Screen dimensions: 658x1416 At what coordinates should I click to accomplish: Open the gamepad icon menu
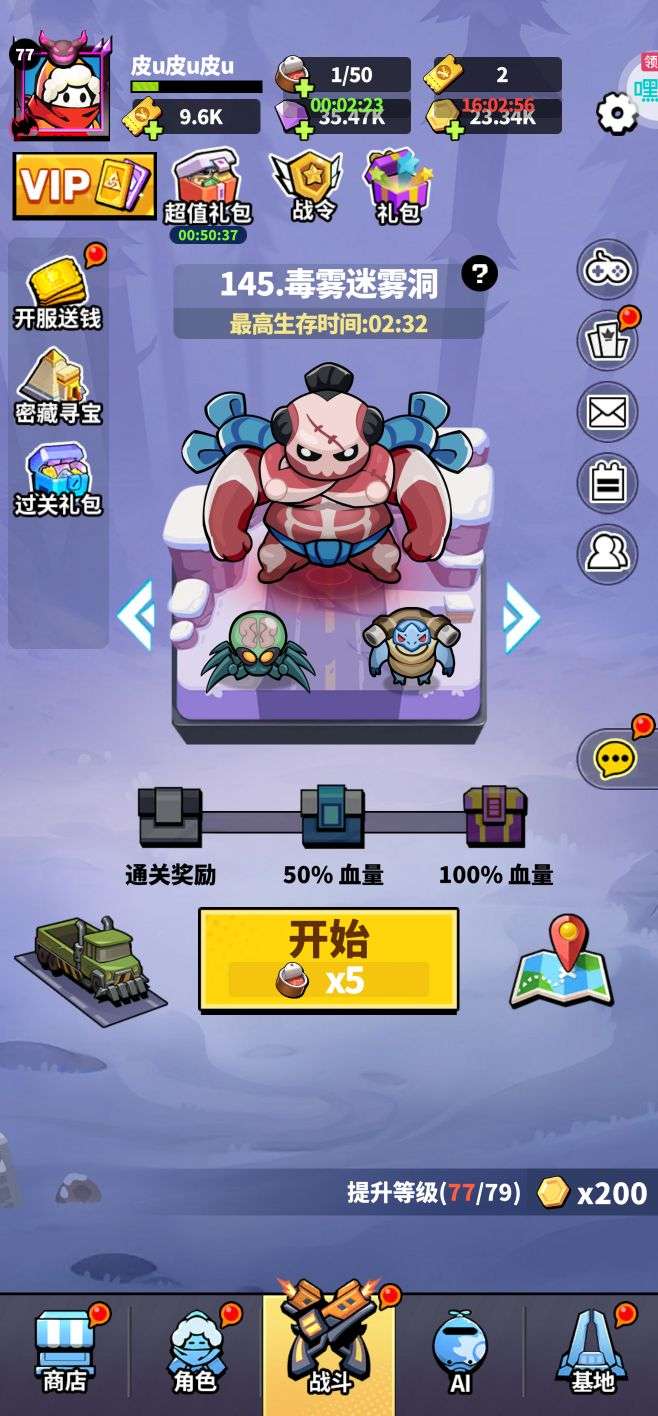coord(607,269)
